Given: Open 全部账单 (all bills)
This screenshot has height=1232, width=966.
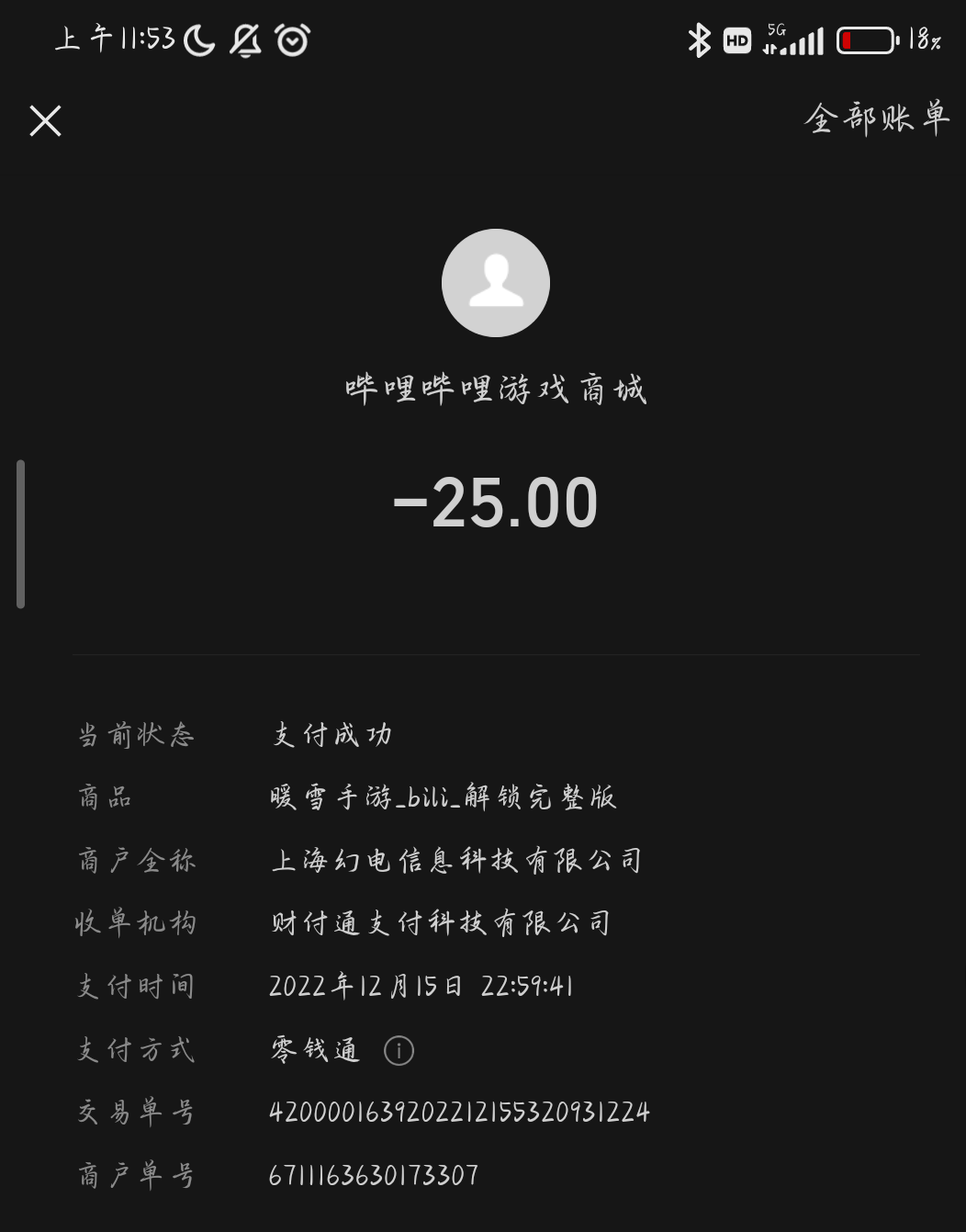Looking at the screenshot, I should [x=876, y=119].
